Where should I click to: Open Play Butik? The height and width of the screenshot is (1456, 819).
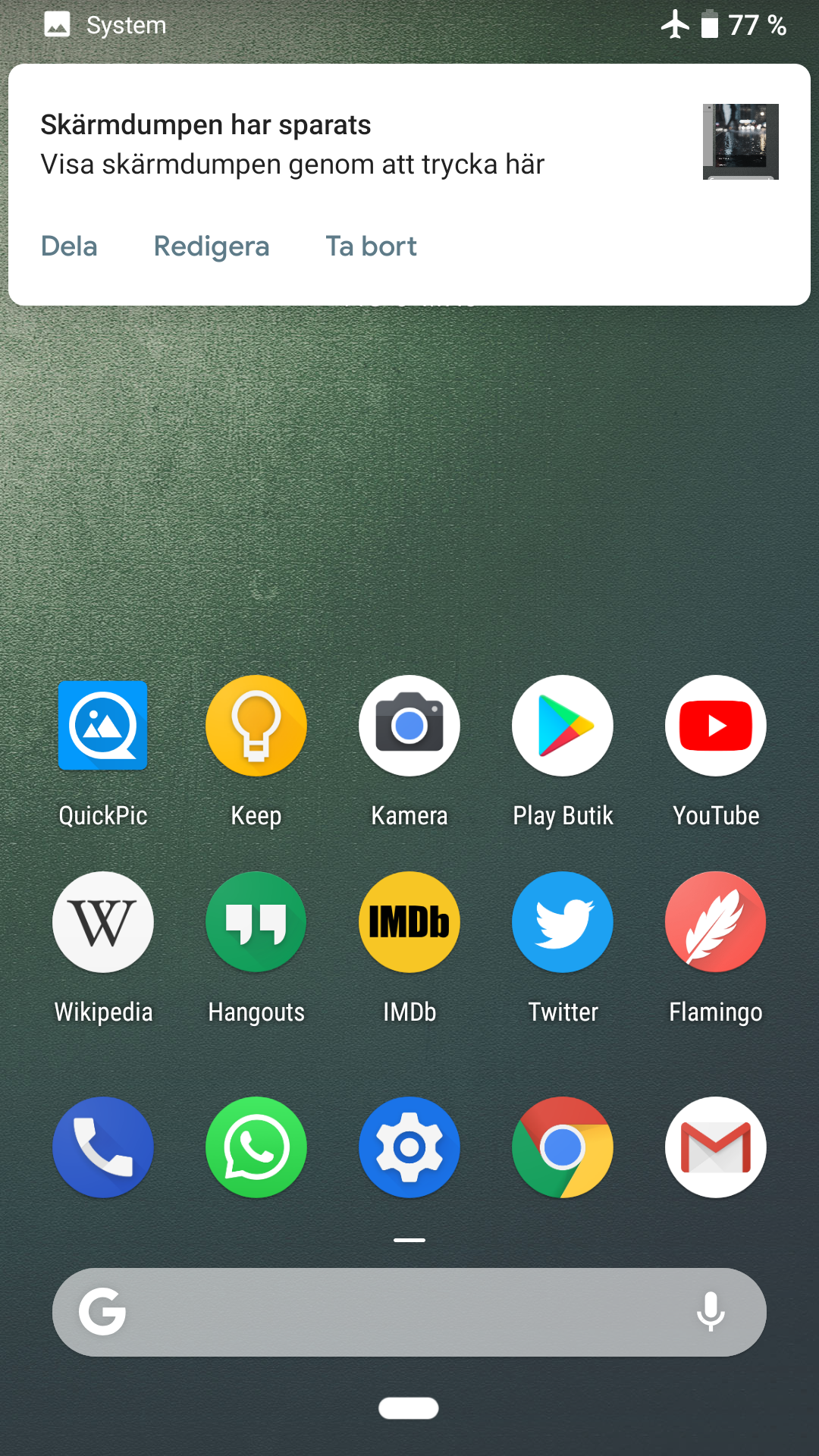563,726
